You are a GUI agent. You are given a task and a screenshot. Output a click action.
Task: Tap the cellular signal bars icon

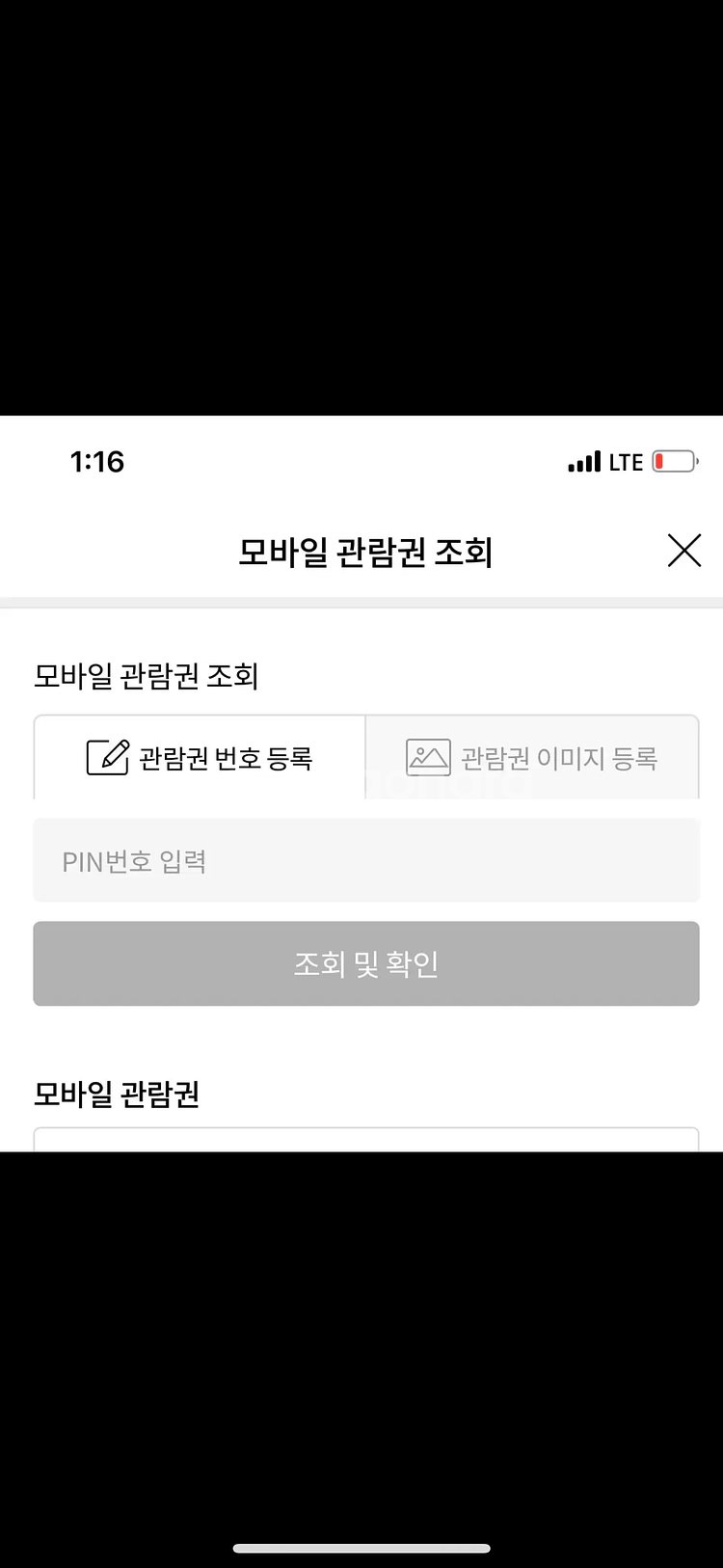[582, 461]
